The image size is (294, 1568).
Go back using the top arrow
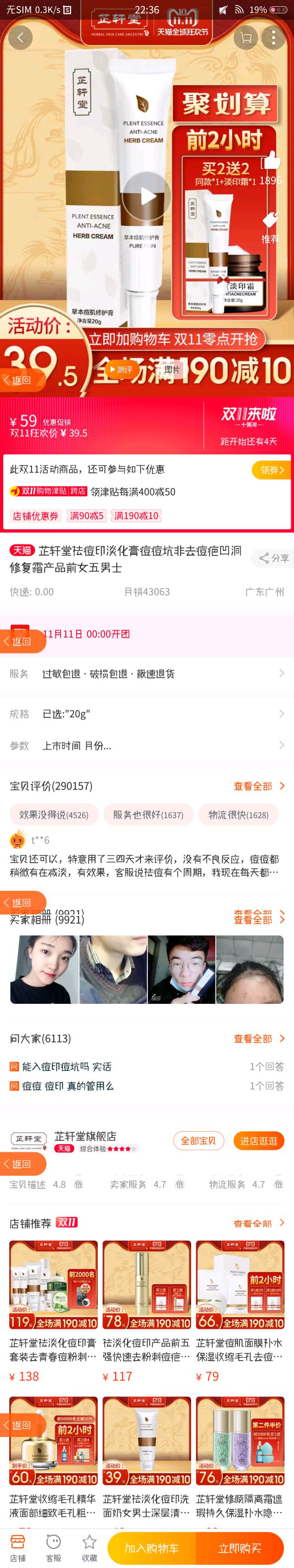20,38
